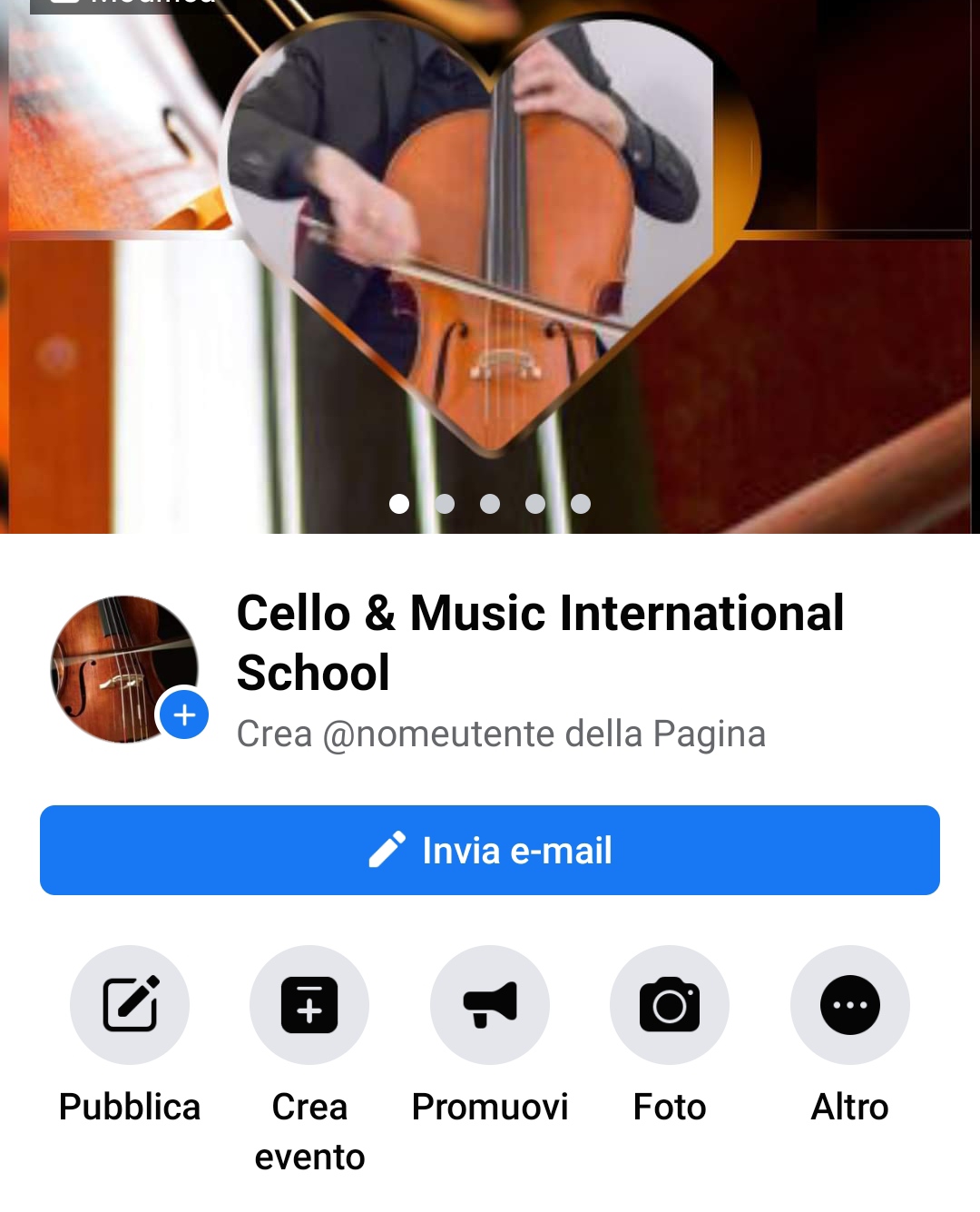Add a story via profile plus badge
Image resolution: width=980 pixels, height=1212 pixels.
pyautogui.click(x=184, y=714)
